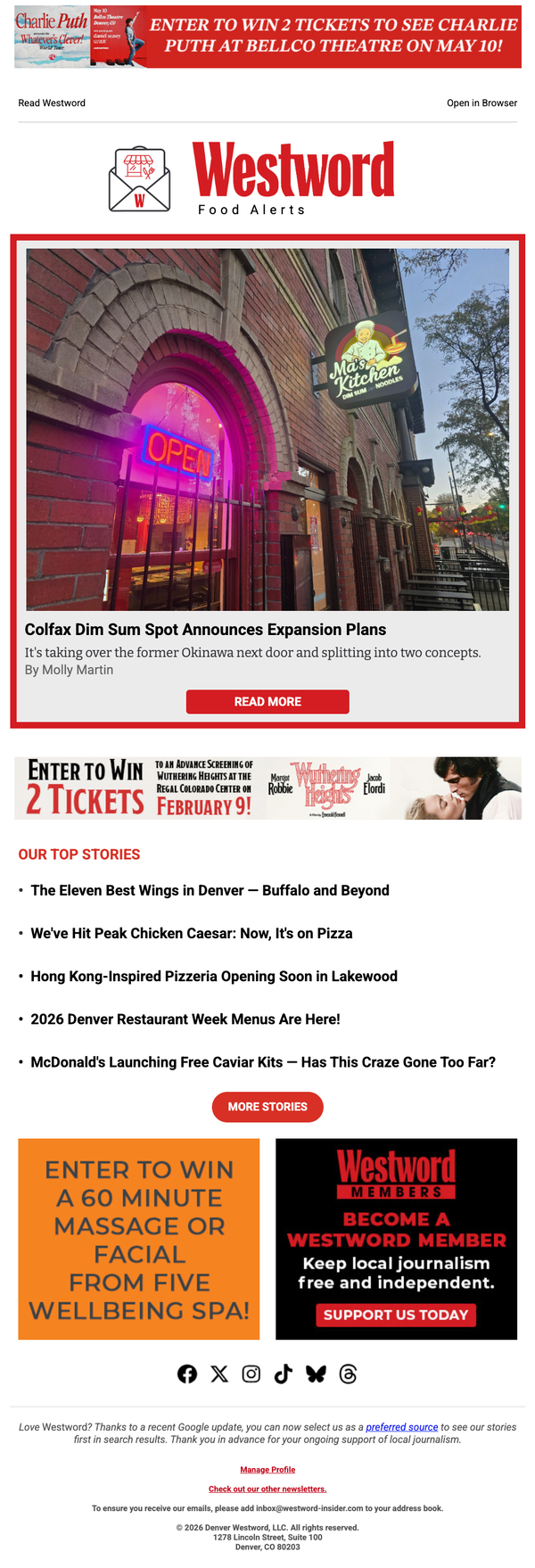Open Westword's TikTok account
The width and height of the screenshot is (535, 1568).
(284, 1374)
